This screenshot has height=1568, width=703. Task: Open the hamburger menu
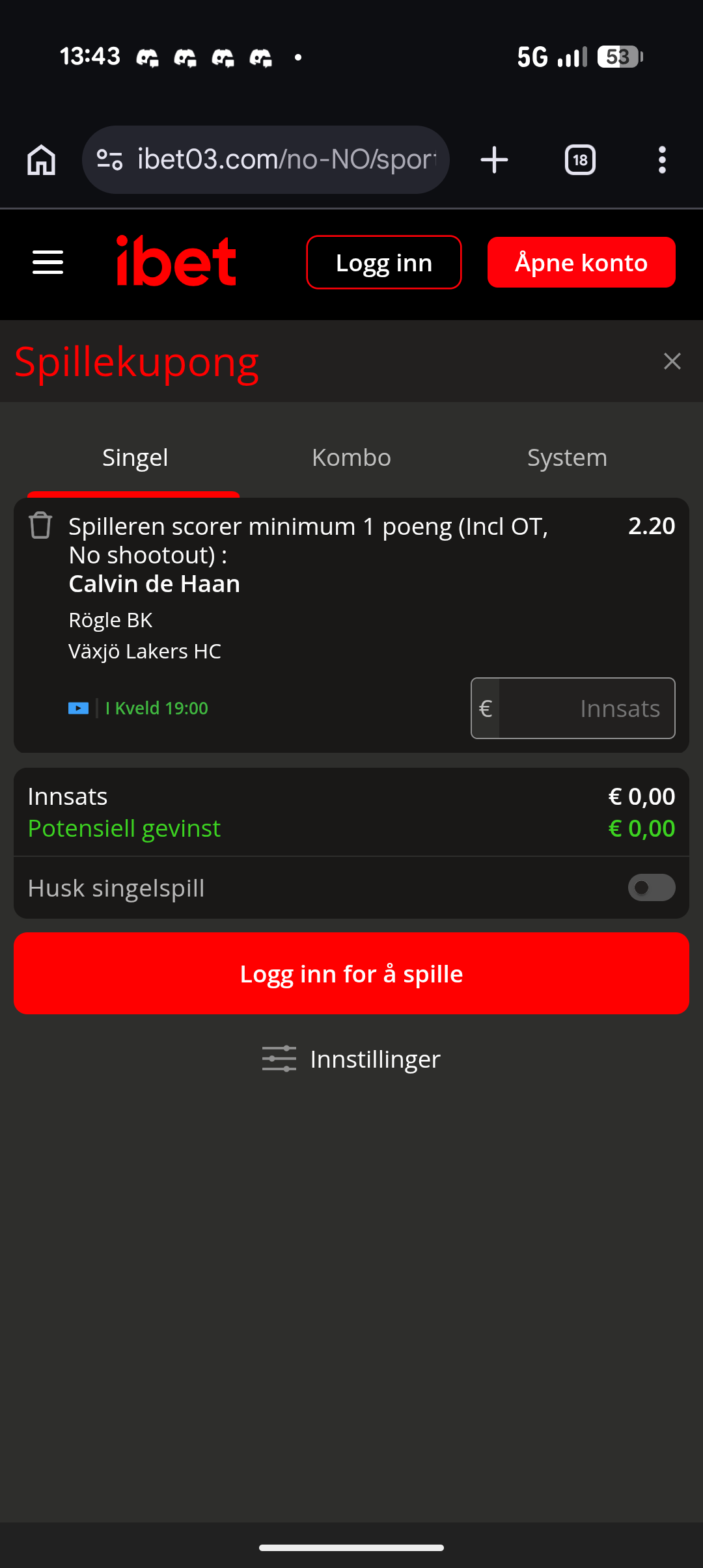[48, 262]
